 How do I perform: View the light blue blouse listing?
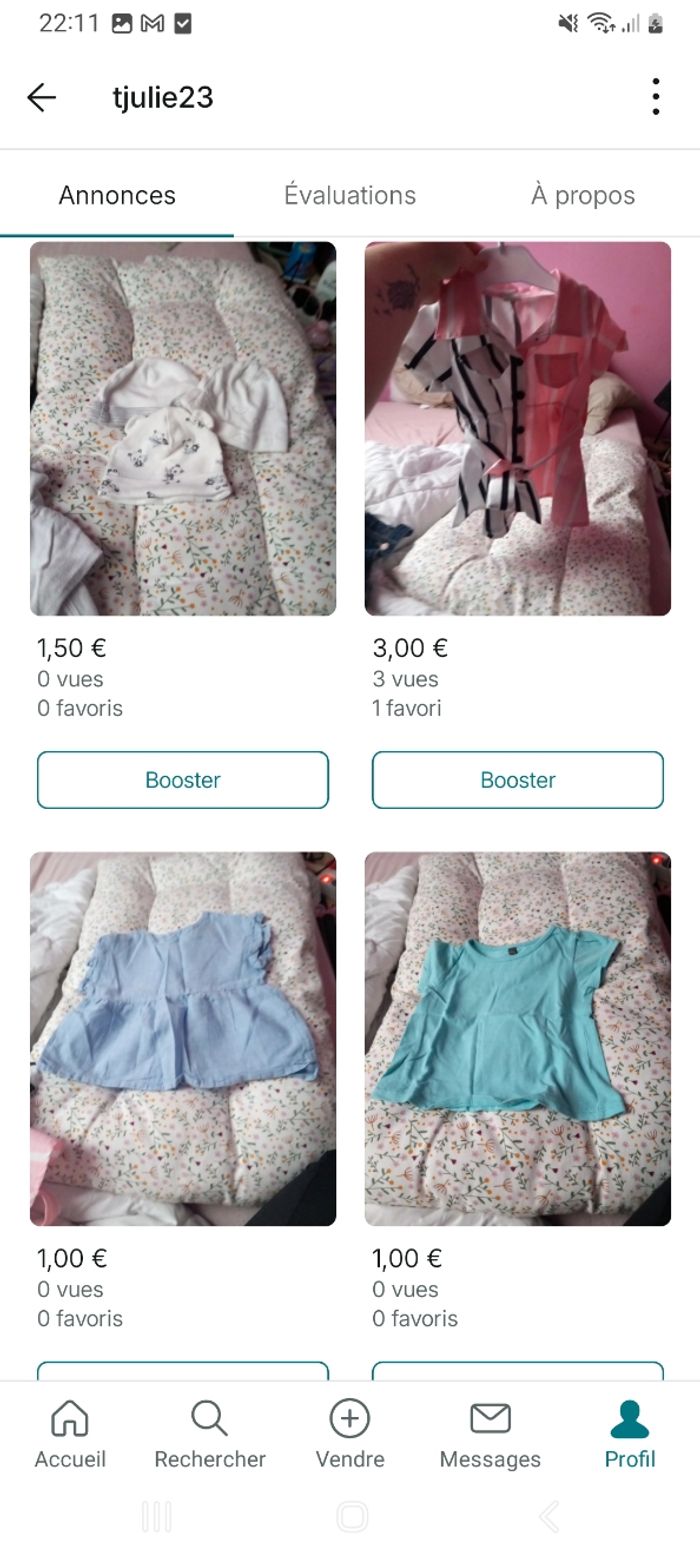click(183, 1038)
